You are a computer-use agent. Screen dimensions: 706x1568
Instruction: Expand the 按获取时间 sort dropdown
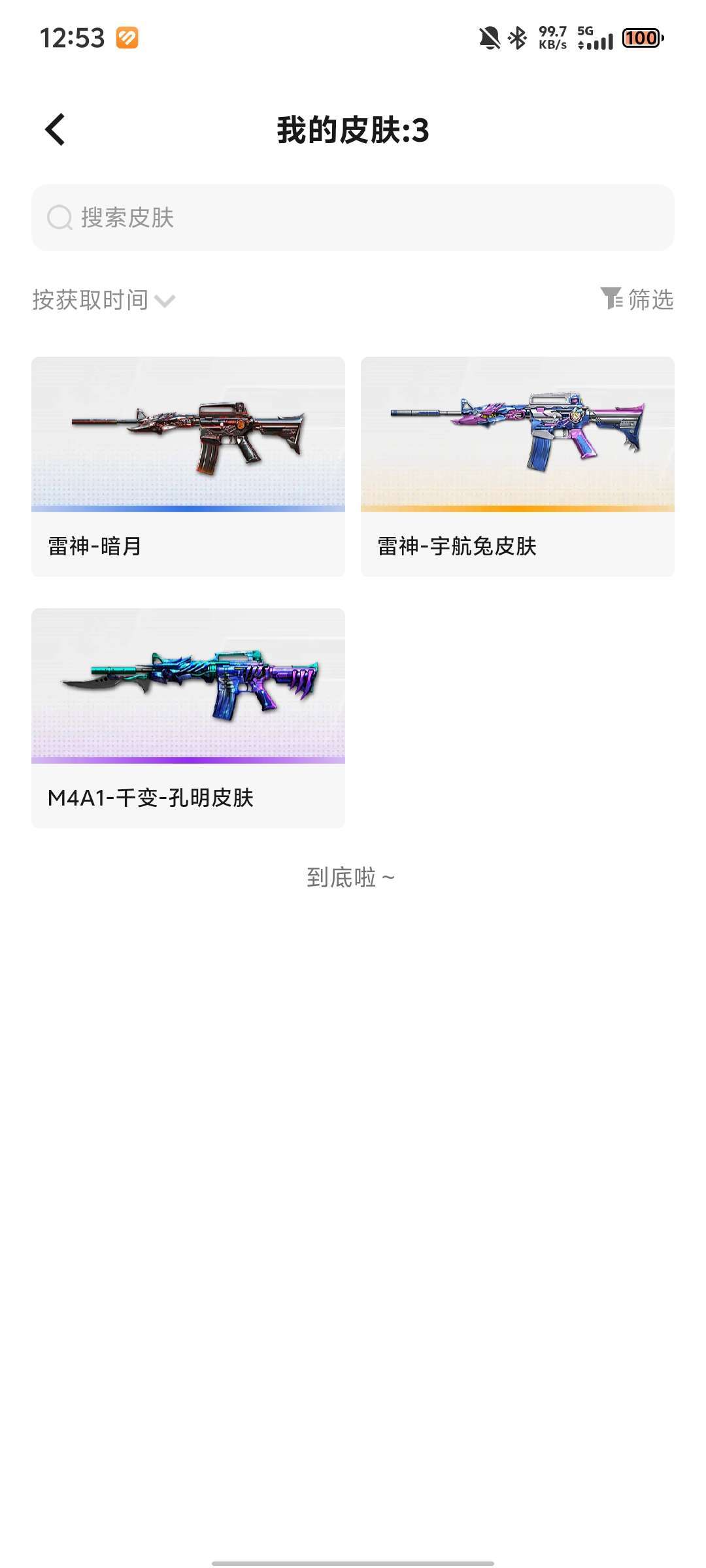[105, 300]
